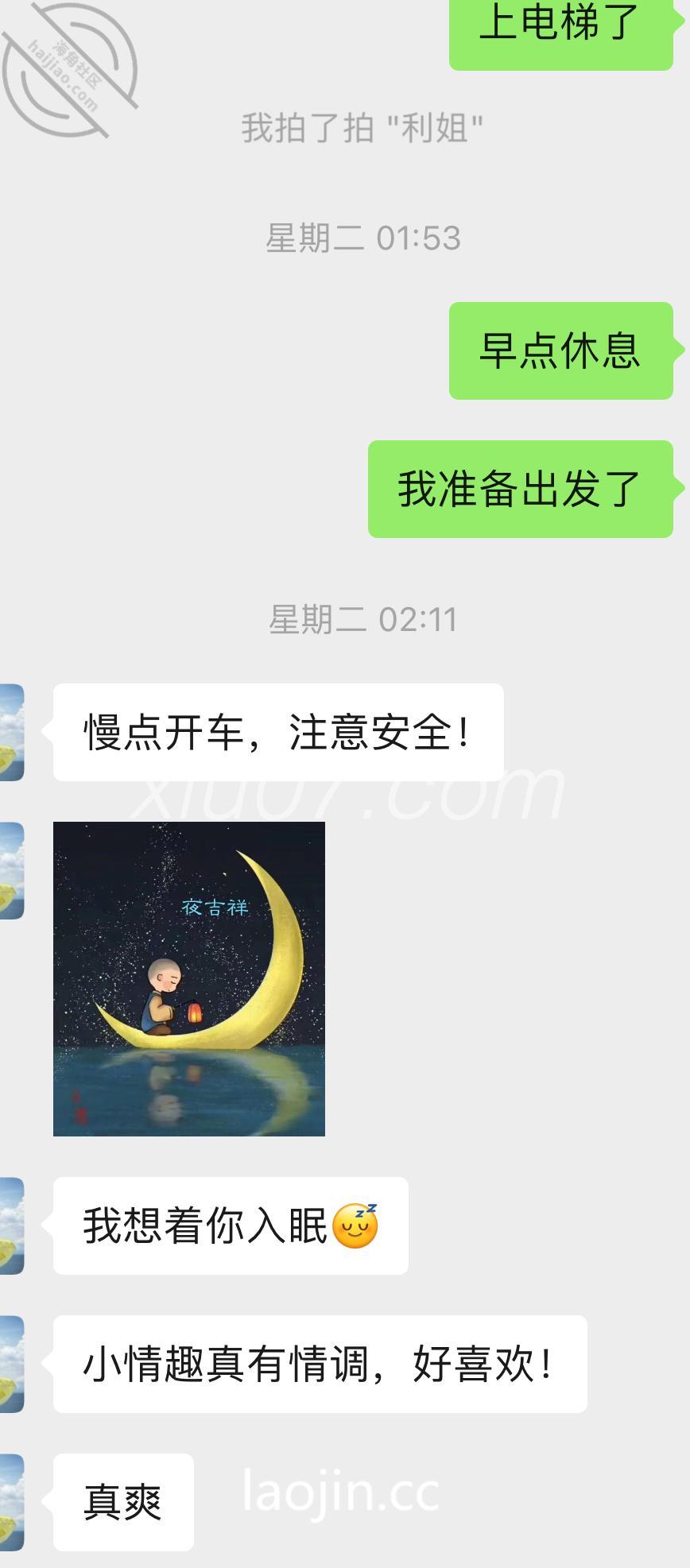Open sender's avatar next to 真爽

click(x=12, y=1502)
